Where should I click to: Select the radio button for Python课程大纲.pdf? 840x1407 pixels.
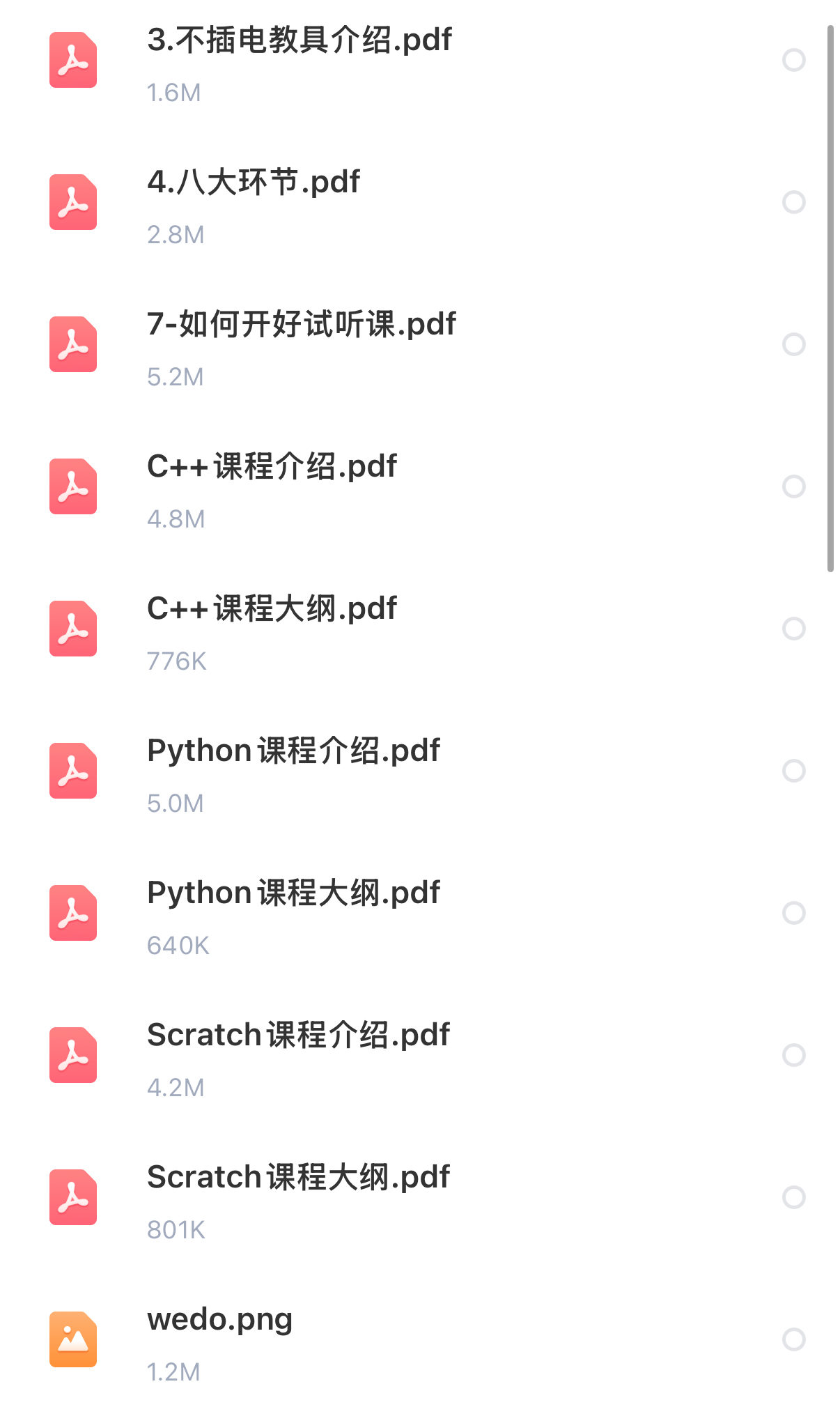pyautogui.click(x=793, y=913)
